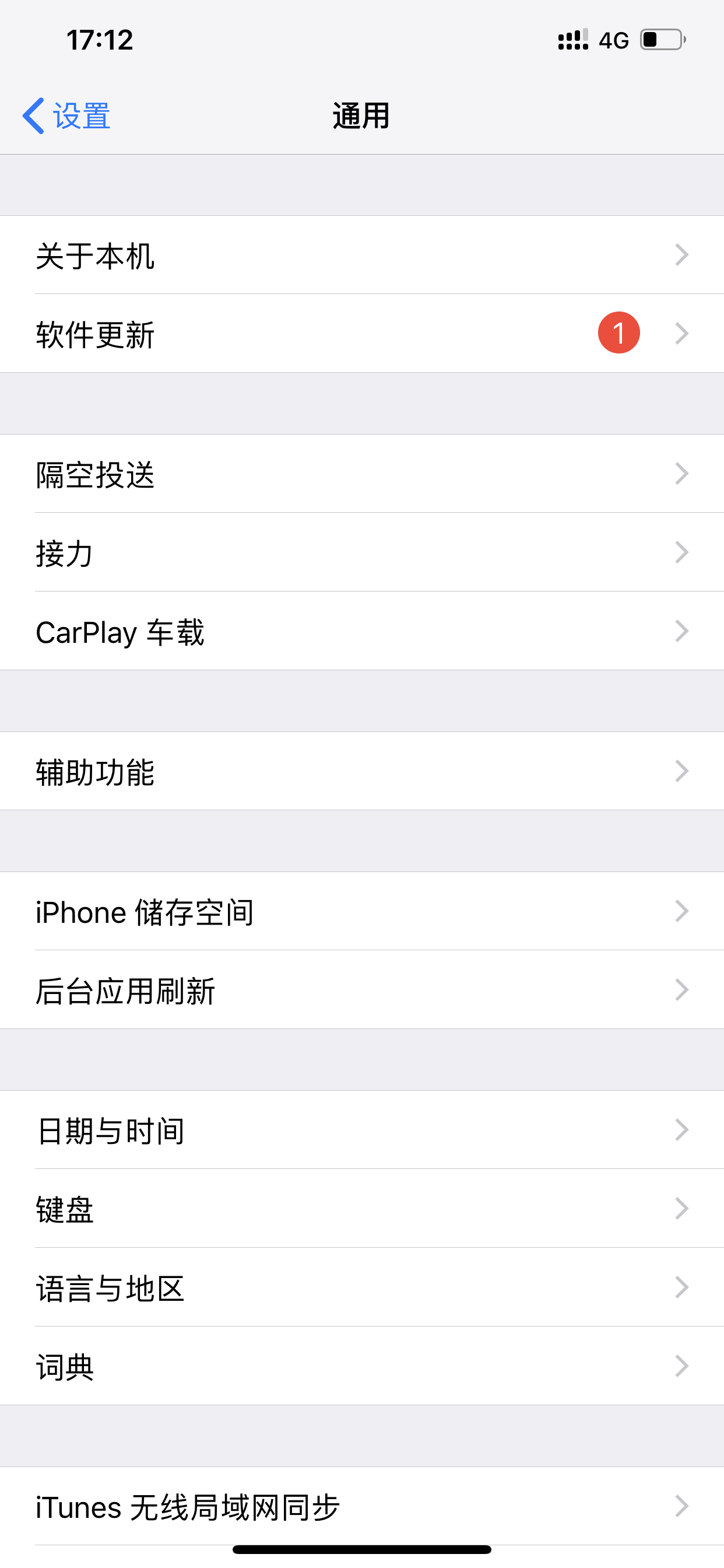Open 关于本机
This screenshot has width=724, height=1568.
pyautogui.click(x=361, y=255)
